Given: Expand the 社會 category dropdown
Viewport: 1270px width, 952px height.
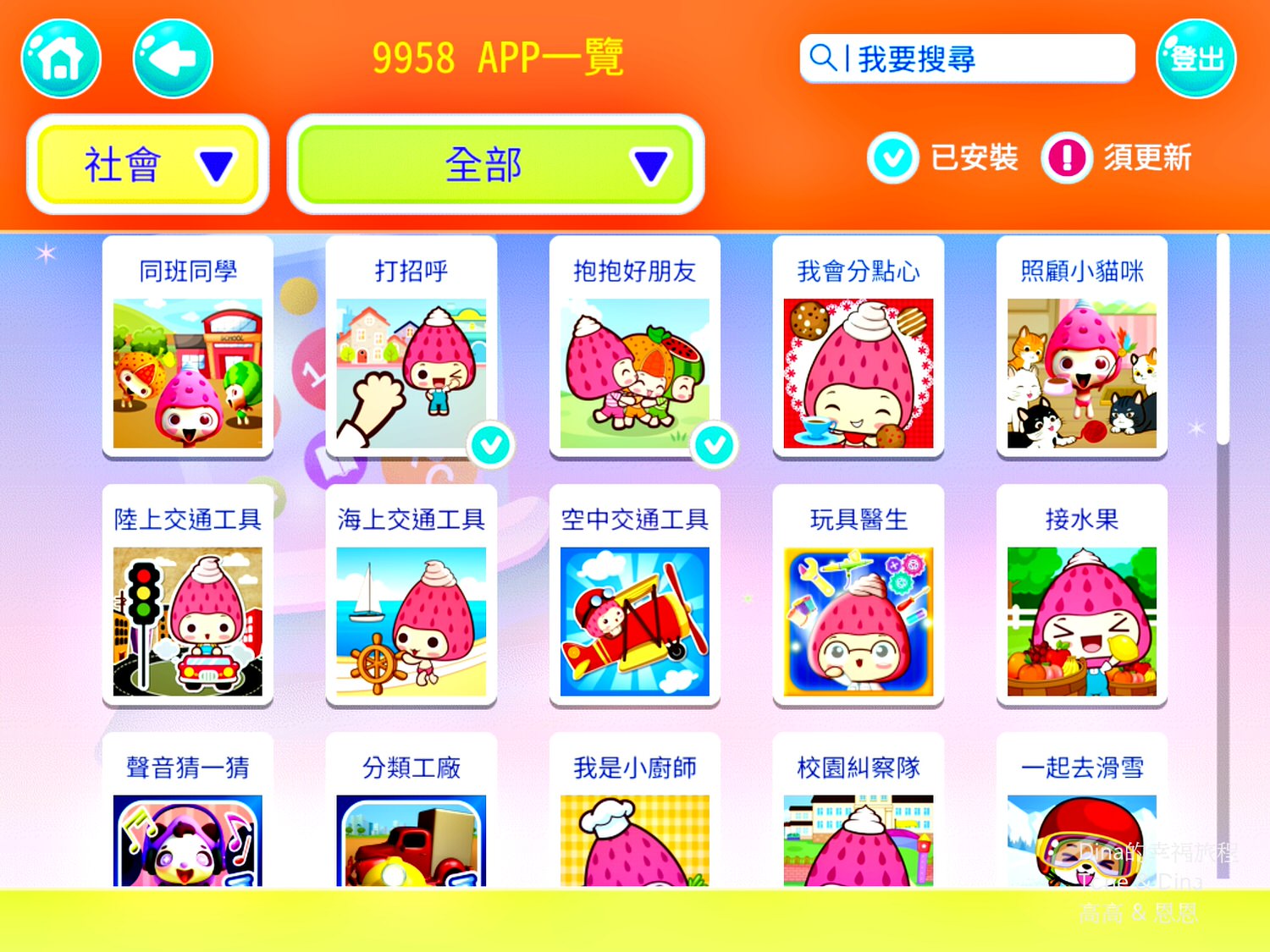Looking at the screenshot, I should 148,164.
